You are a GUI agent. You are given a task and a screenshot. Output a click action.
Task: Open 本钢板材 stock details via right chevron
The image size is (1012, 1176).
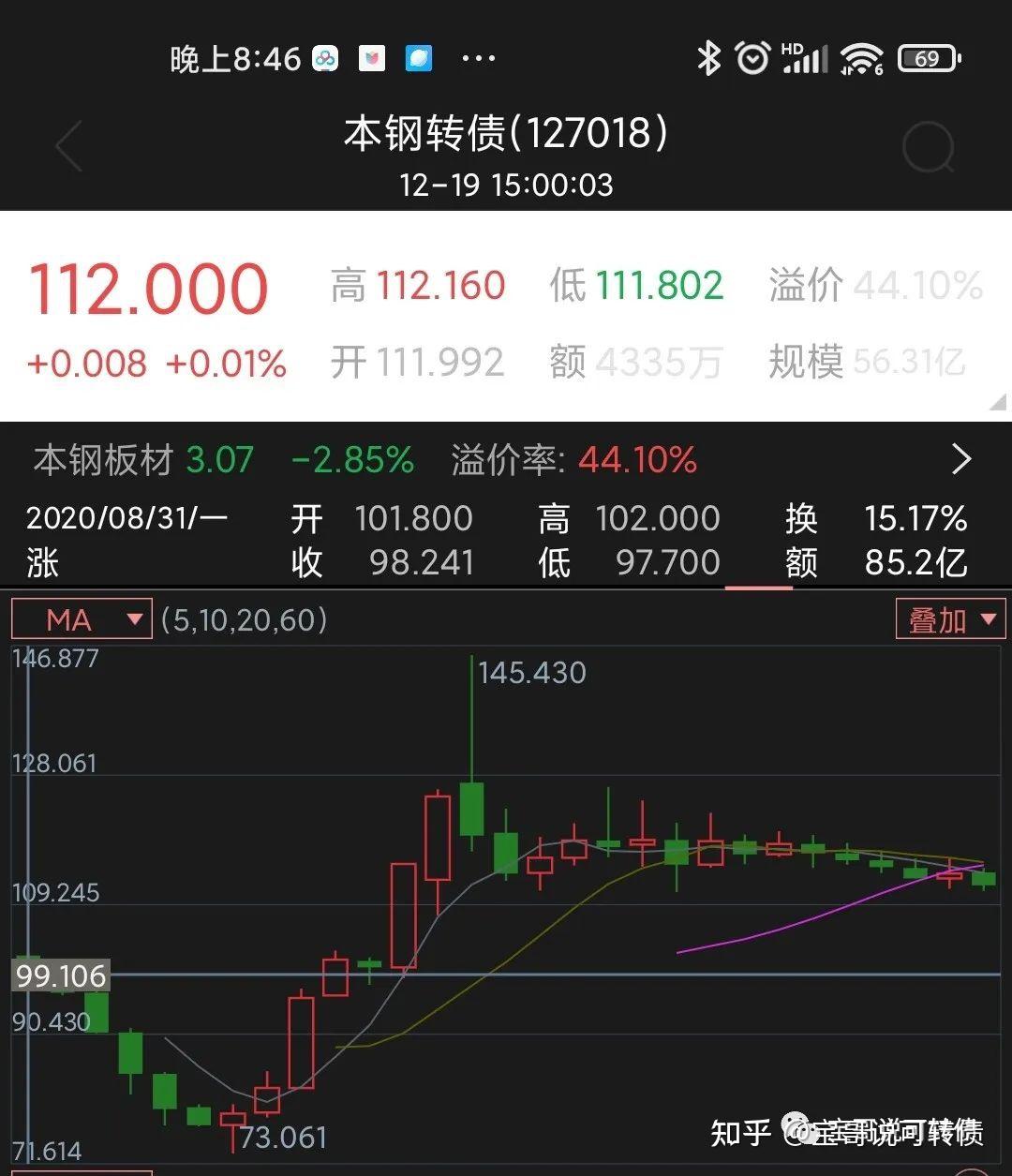pos(961,459)
